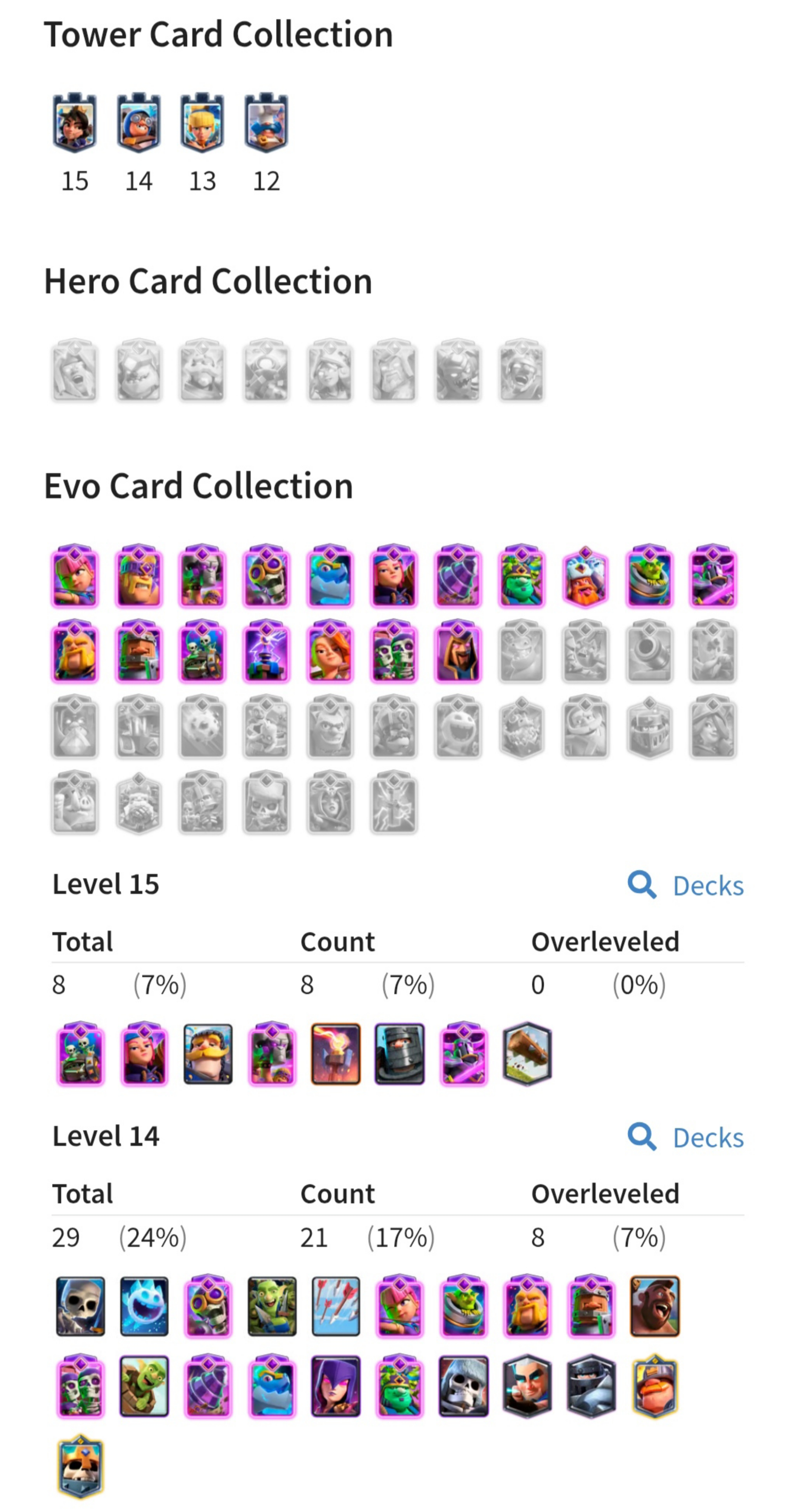Open Dark Prince card in Level 15

pos(399,1054)
